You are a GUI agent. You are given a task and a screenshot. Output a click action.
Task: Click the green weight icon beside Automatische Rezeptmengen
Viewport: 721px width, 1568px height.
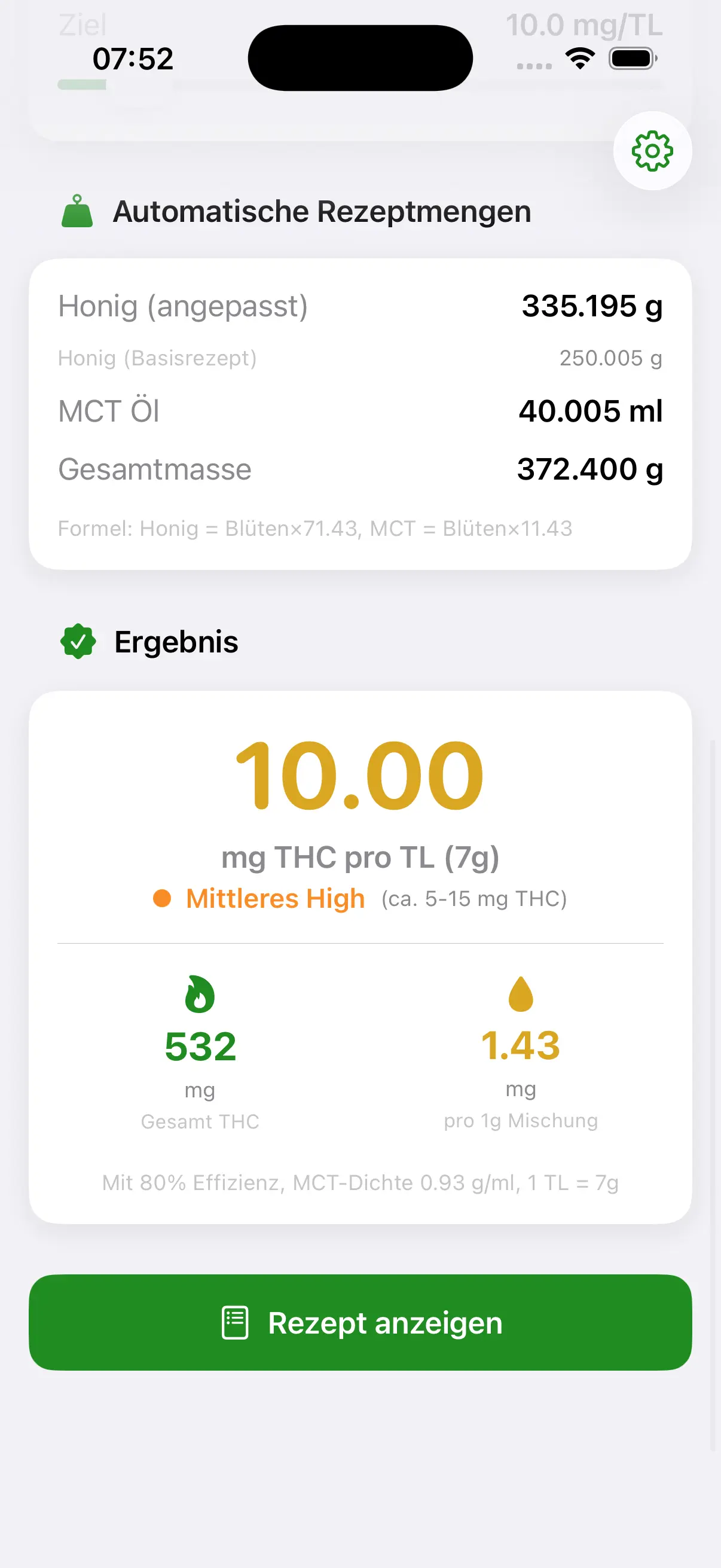77,211
